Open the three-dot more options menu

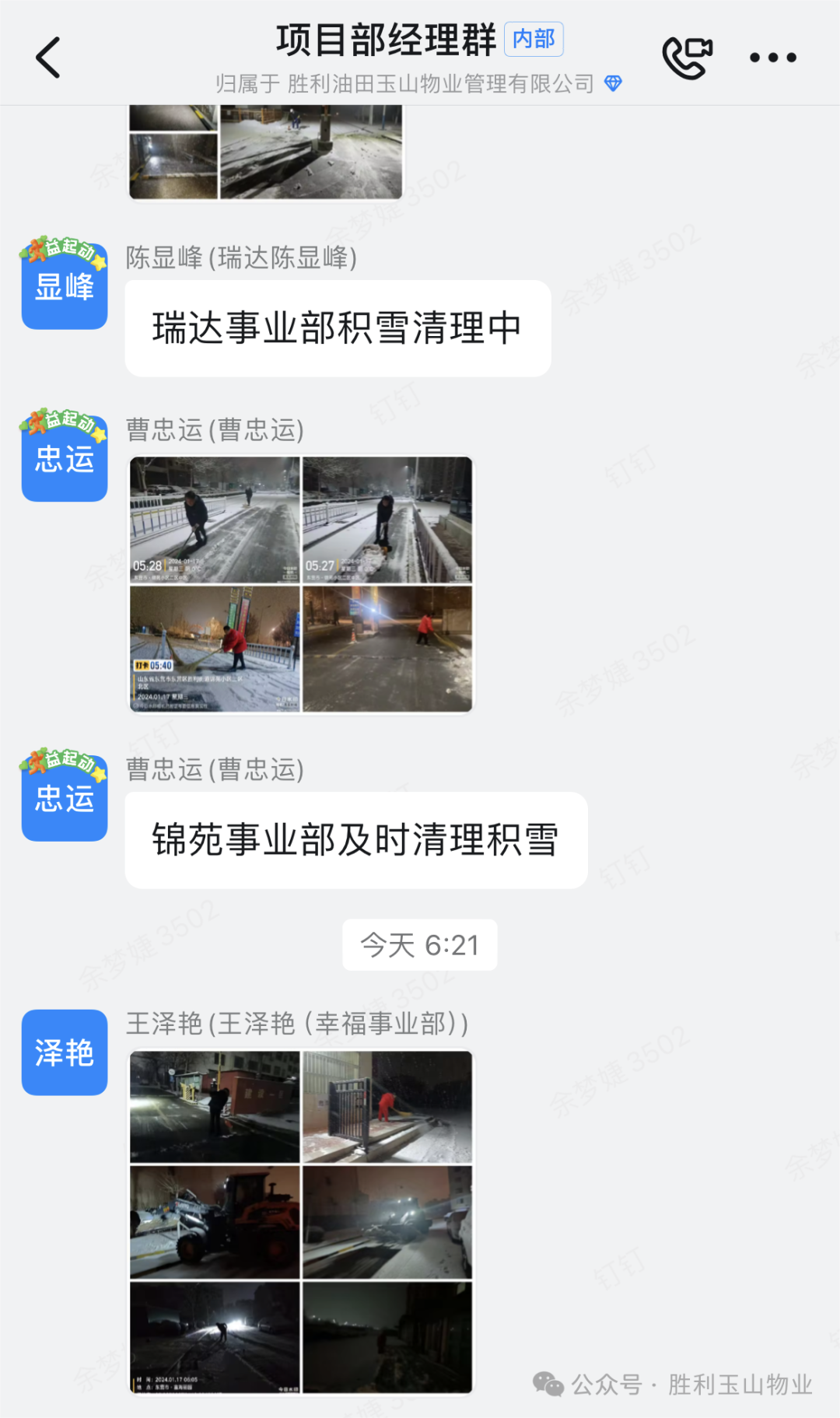click(x=772, y=58)
